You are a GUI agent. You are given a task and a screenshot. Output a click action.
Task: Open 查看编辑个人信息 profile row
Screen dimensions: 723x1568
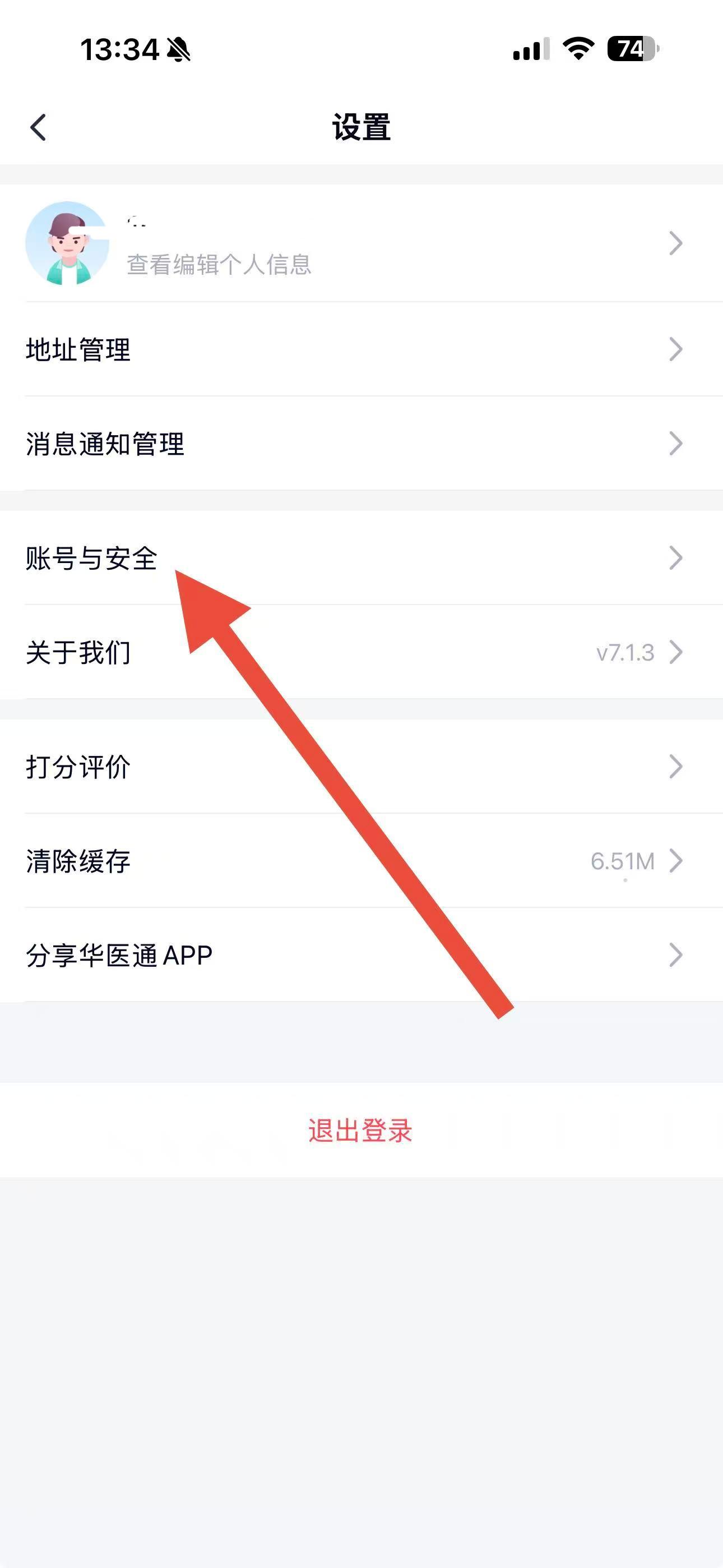tap(219, 264)
